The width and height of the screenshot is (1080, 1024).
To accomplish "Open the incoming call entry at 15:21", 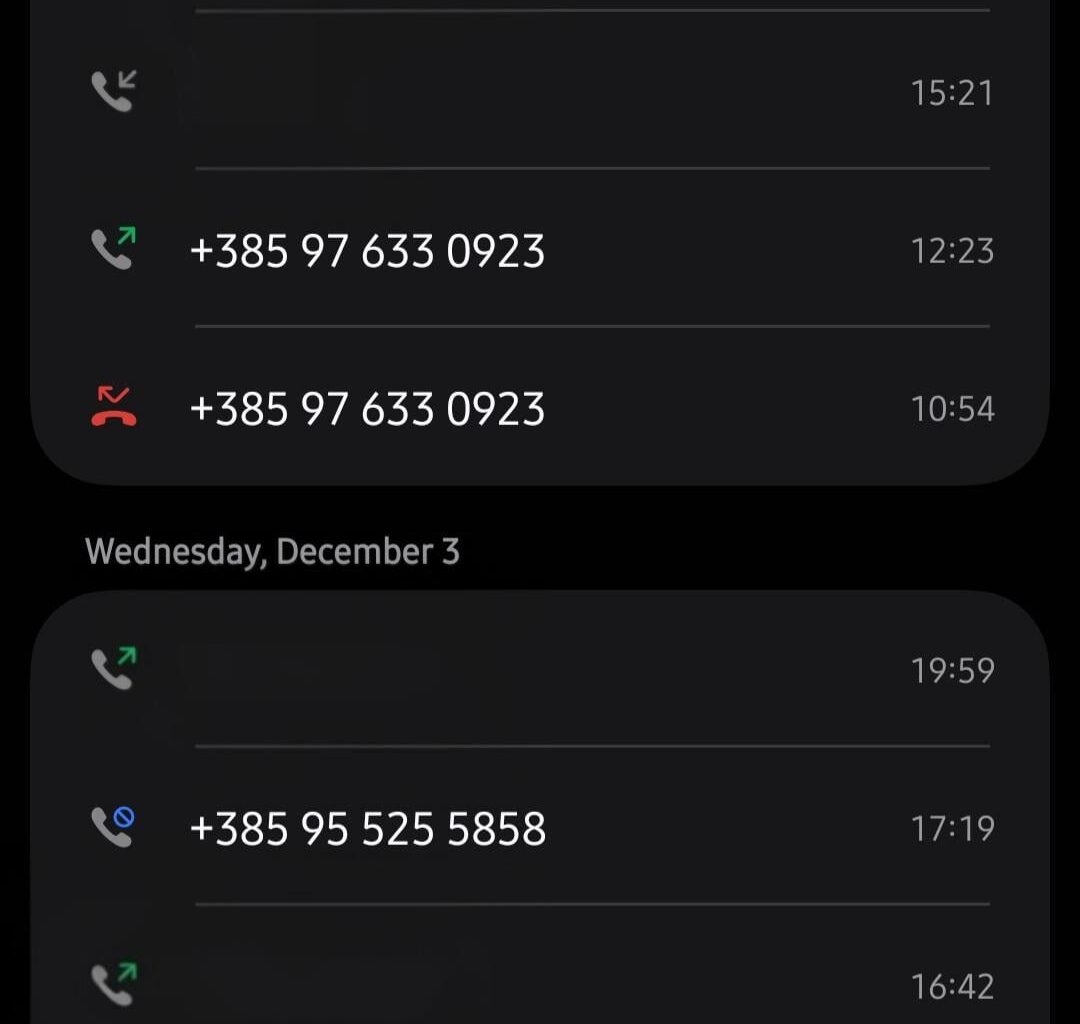I will point(540,92).
